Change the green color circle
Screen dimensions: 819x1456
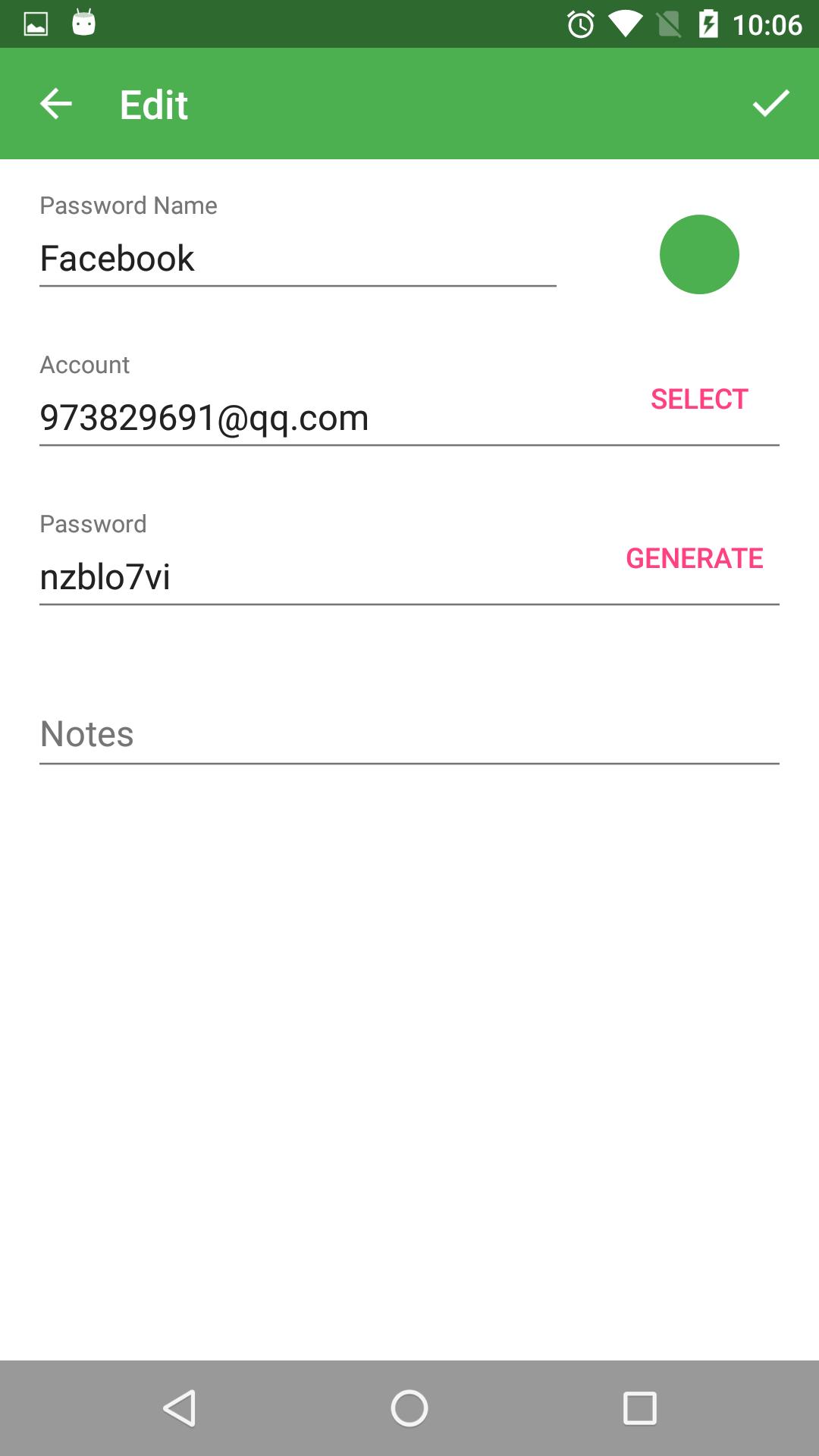pos(699,255)
